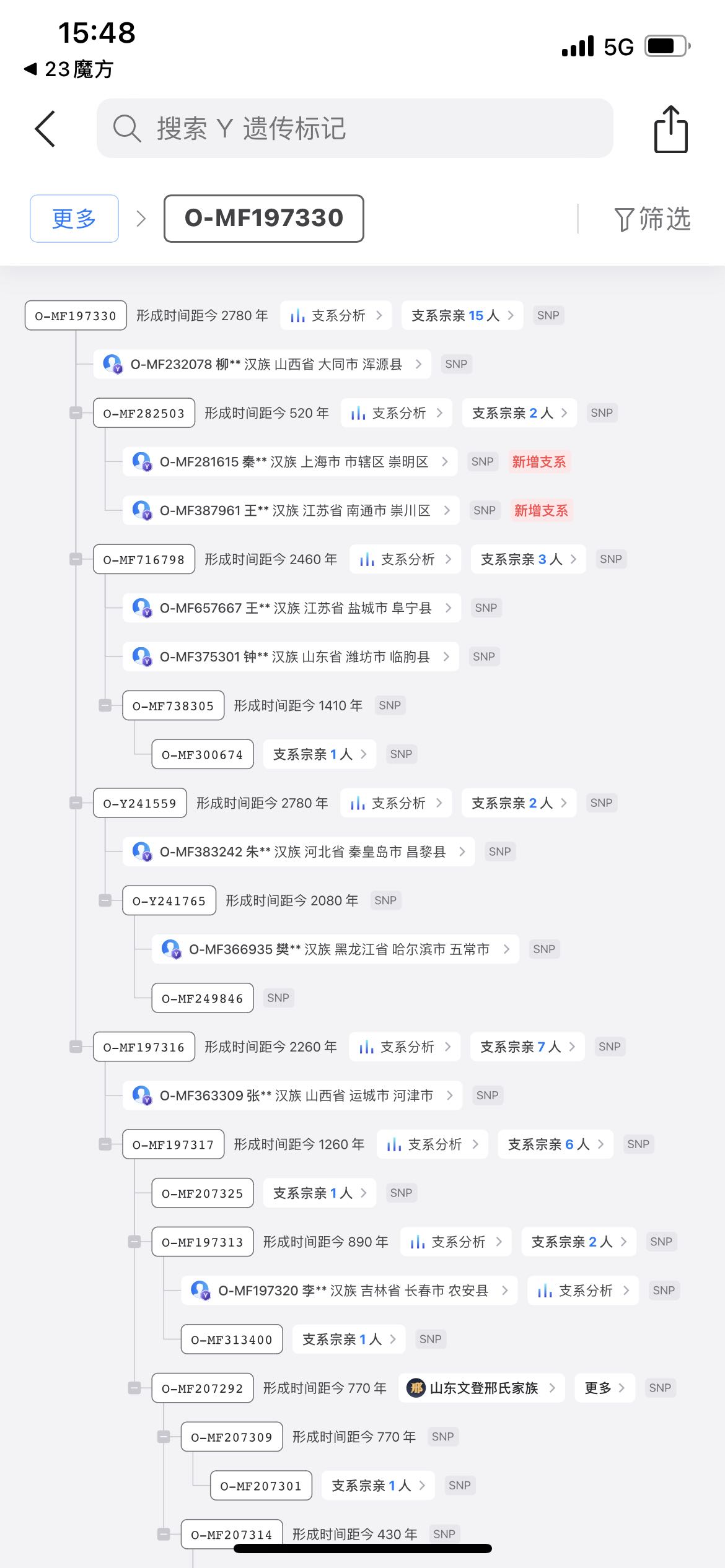The width and height of the screenshot is (725, 1568).
Task: Collapse the O-MF282503 branch
Action: click(x=76, y=413)
